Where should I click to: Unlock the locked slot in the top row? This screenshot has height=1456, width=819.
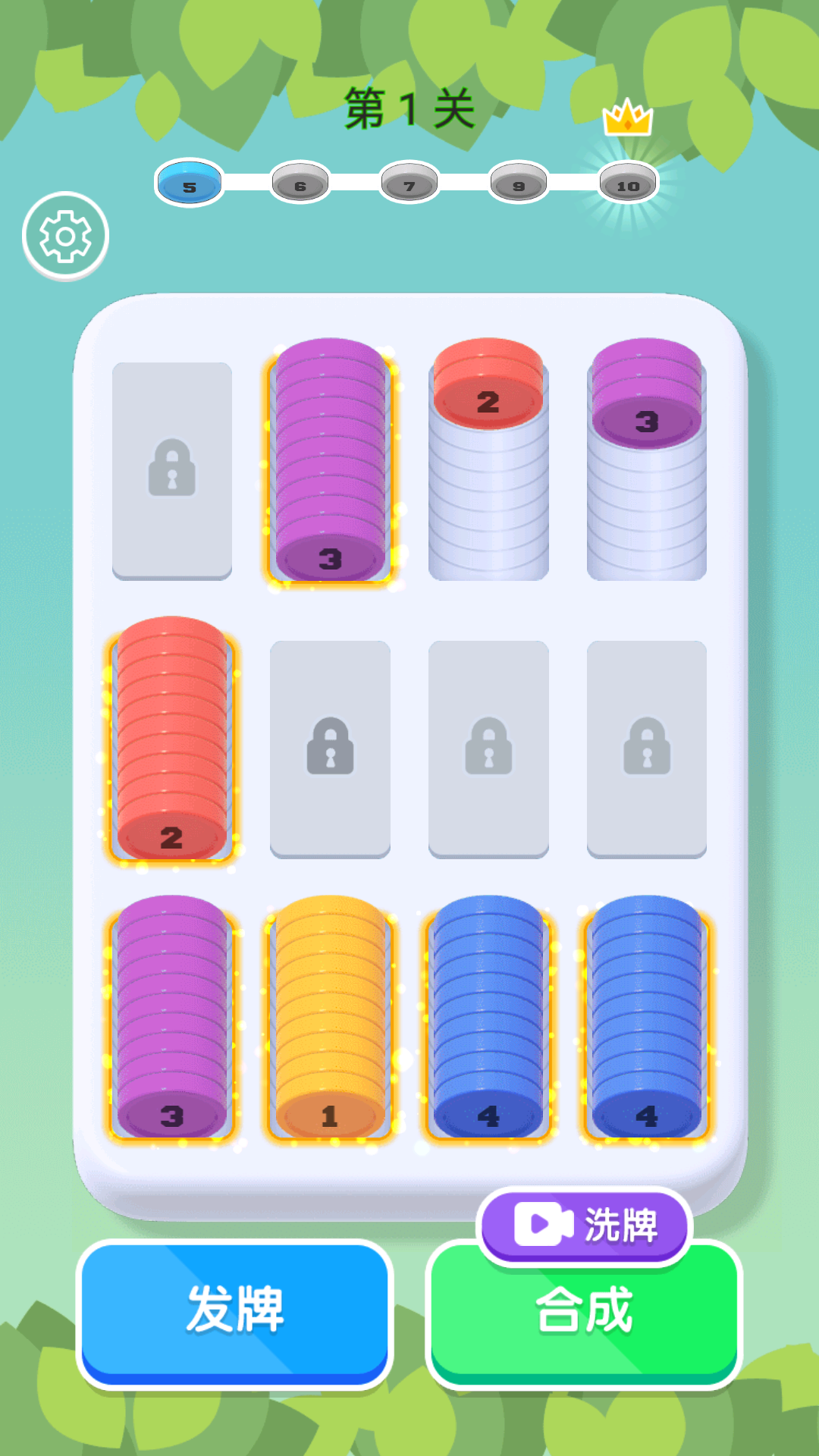[x=172, y=471]
